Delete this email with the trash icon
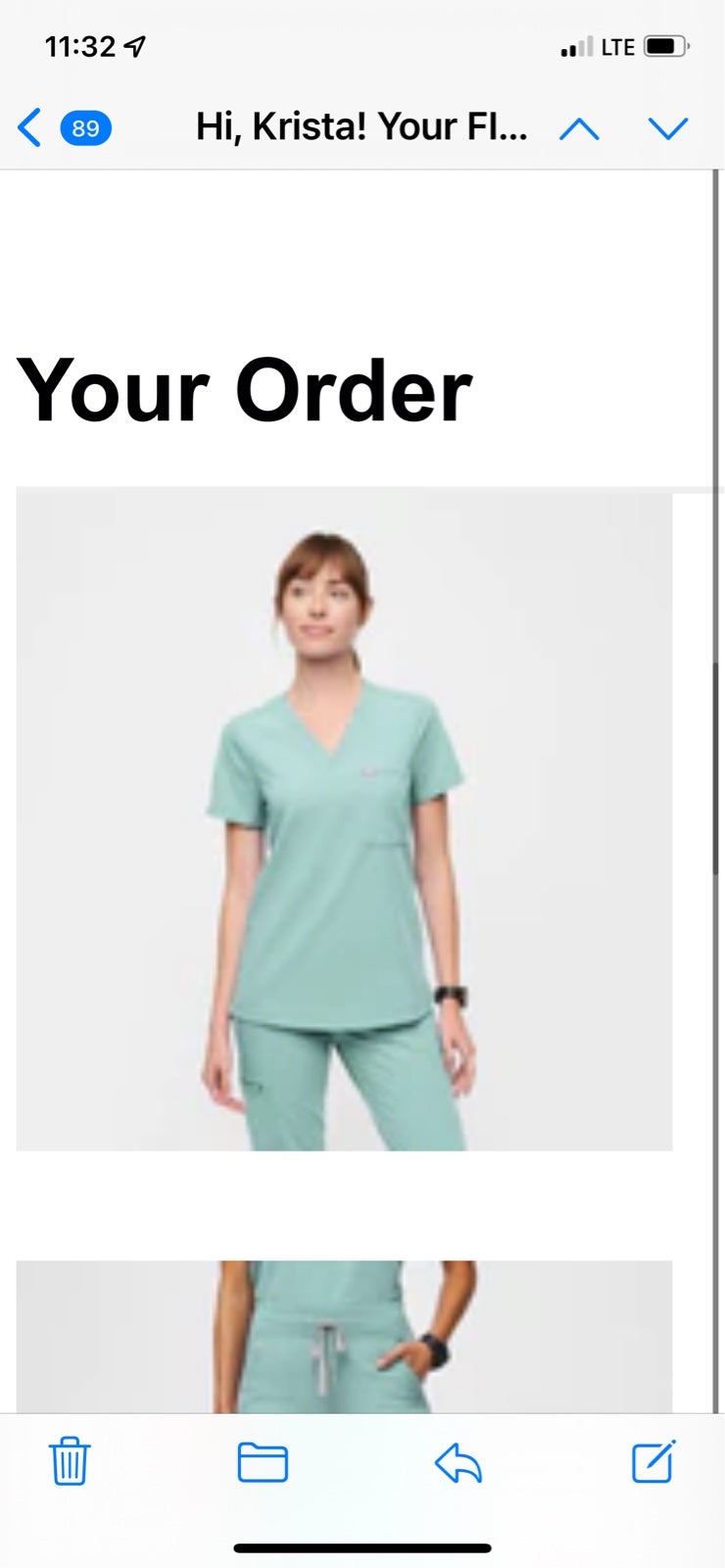Image resolution: width=725 pixels, height=1568 pixels. click(70, 1461)
